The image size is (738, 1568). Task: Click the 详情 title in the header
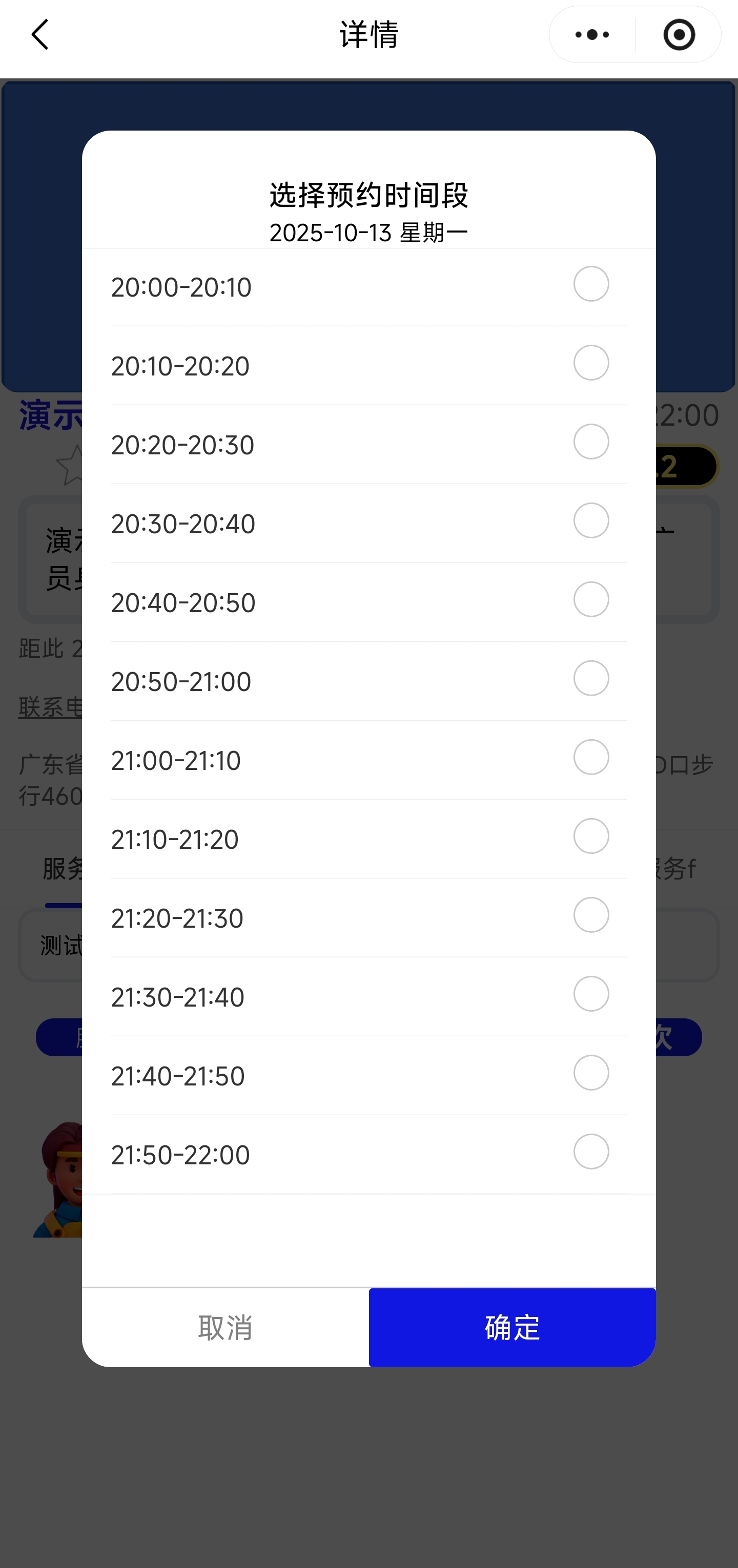point(369,35)
